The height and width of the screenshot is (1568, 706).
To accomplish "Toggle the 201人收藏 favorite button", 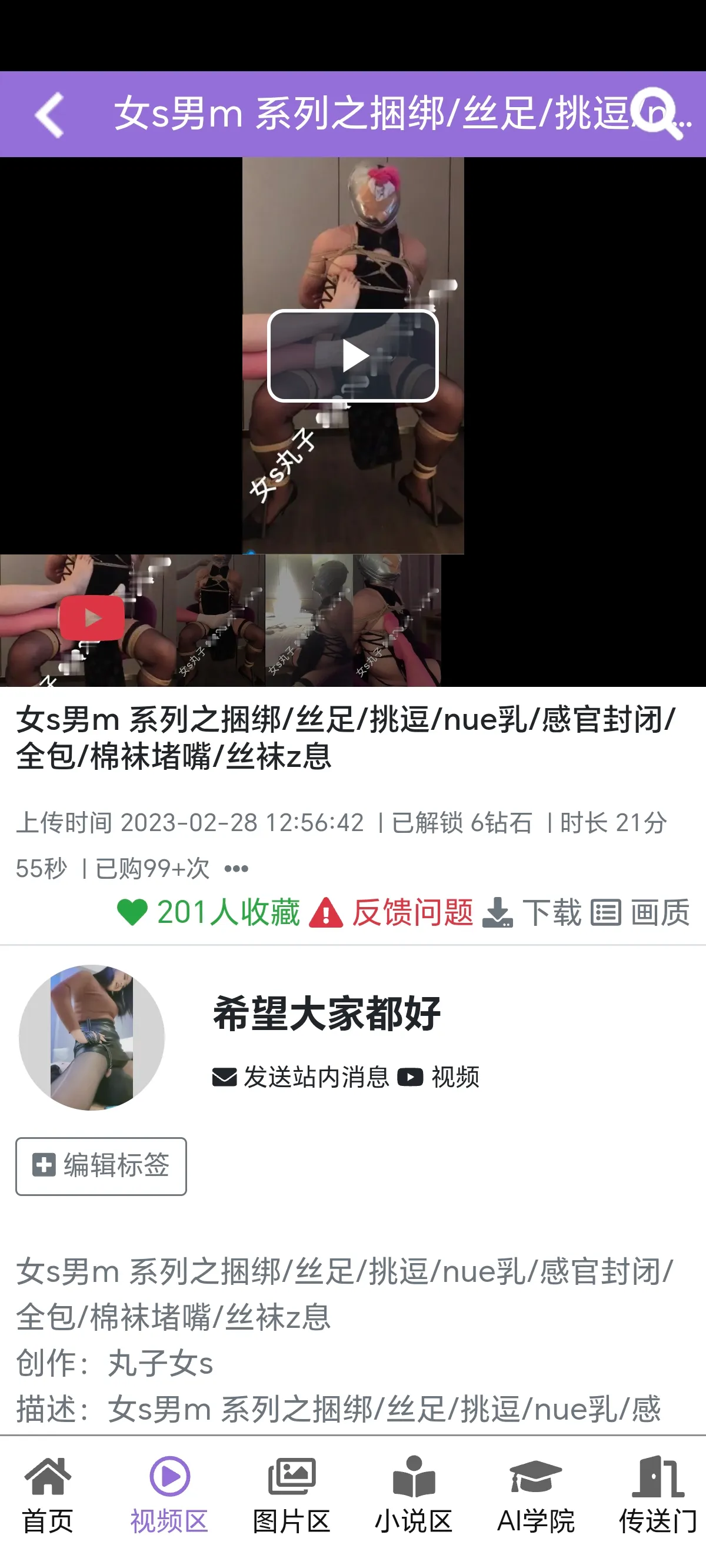I will [x=209, y=912].
